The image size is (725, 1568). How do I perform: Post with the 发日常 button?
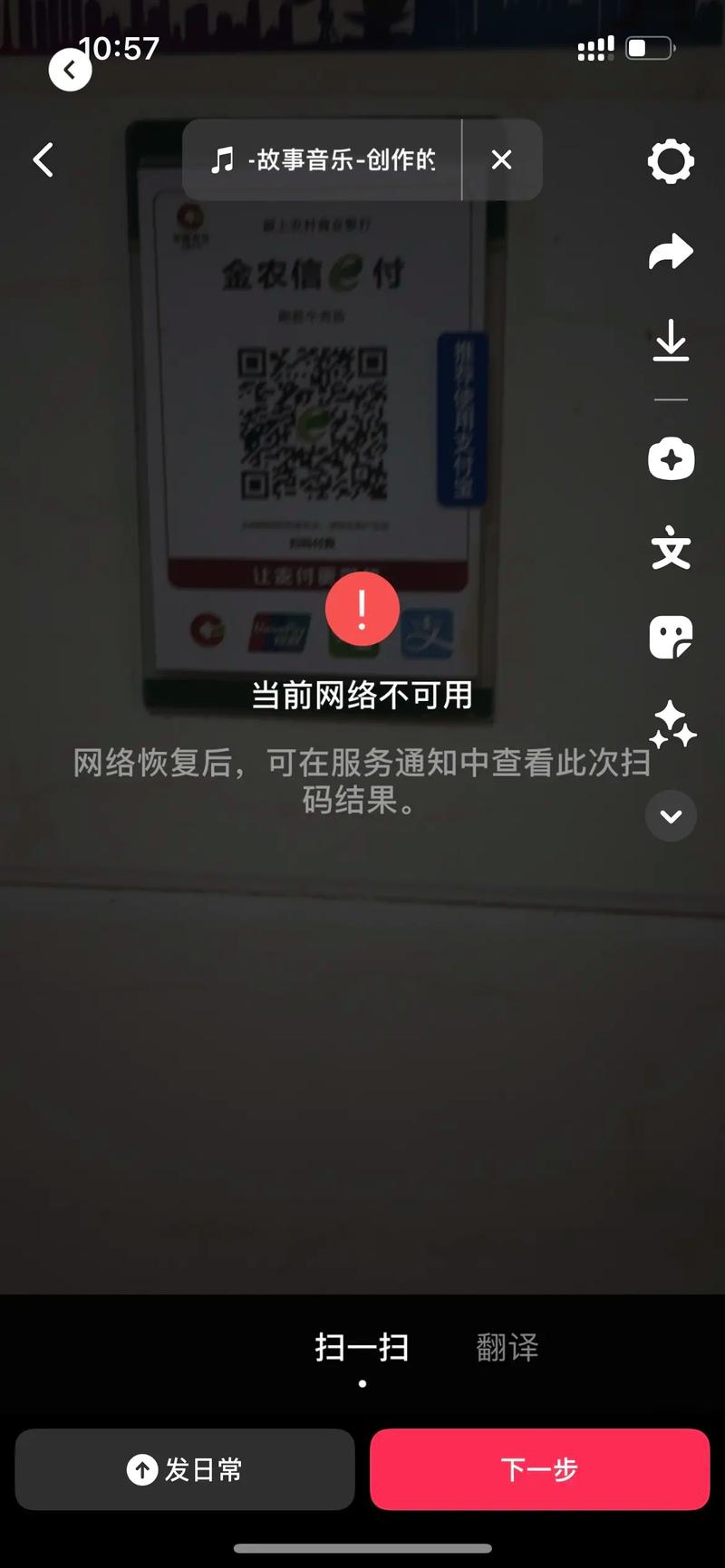(x=185, y=1469)
